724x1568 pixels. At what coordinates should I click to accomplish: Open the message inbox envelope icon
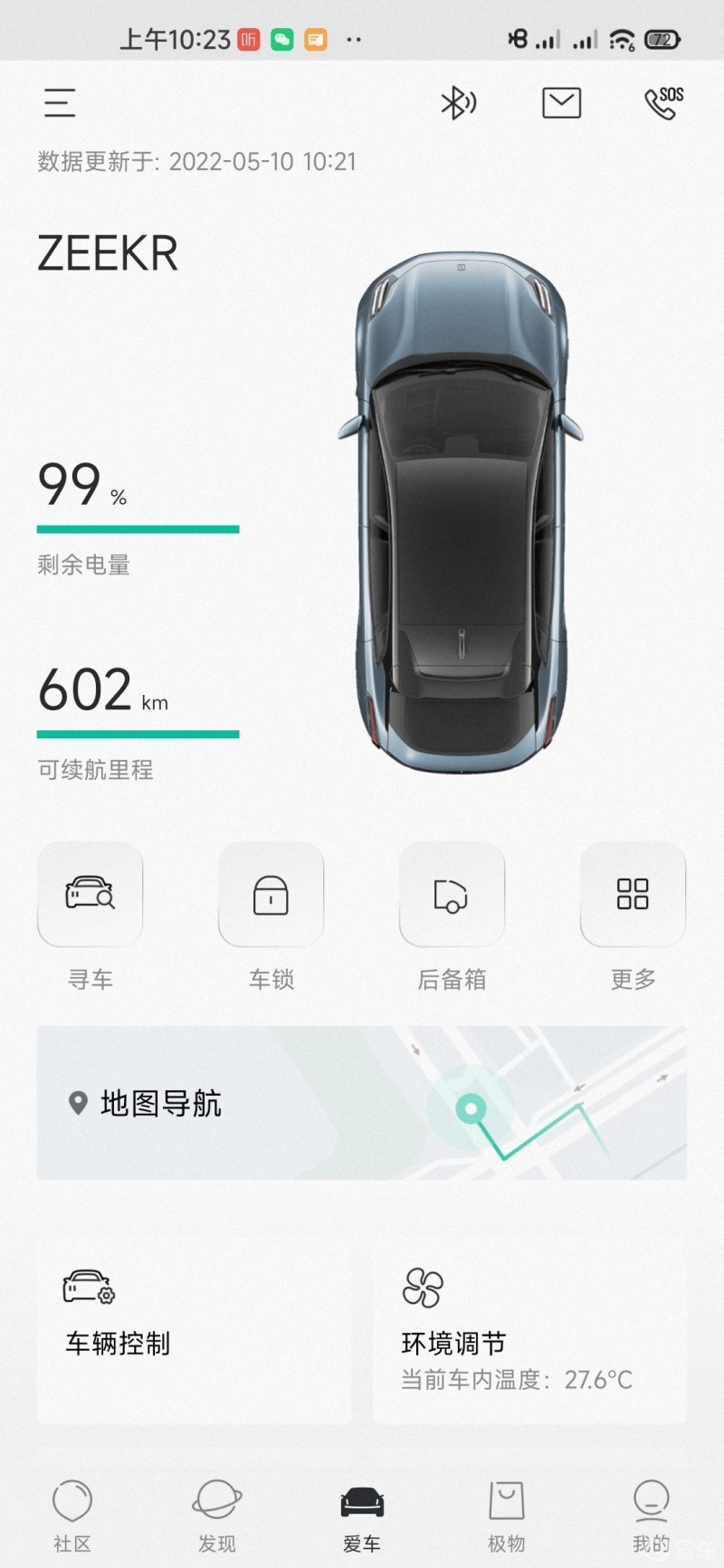(x=560, y=102)
